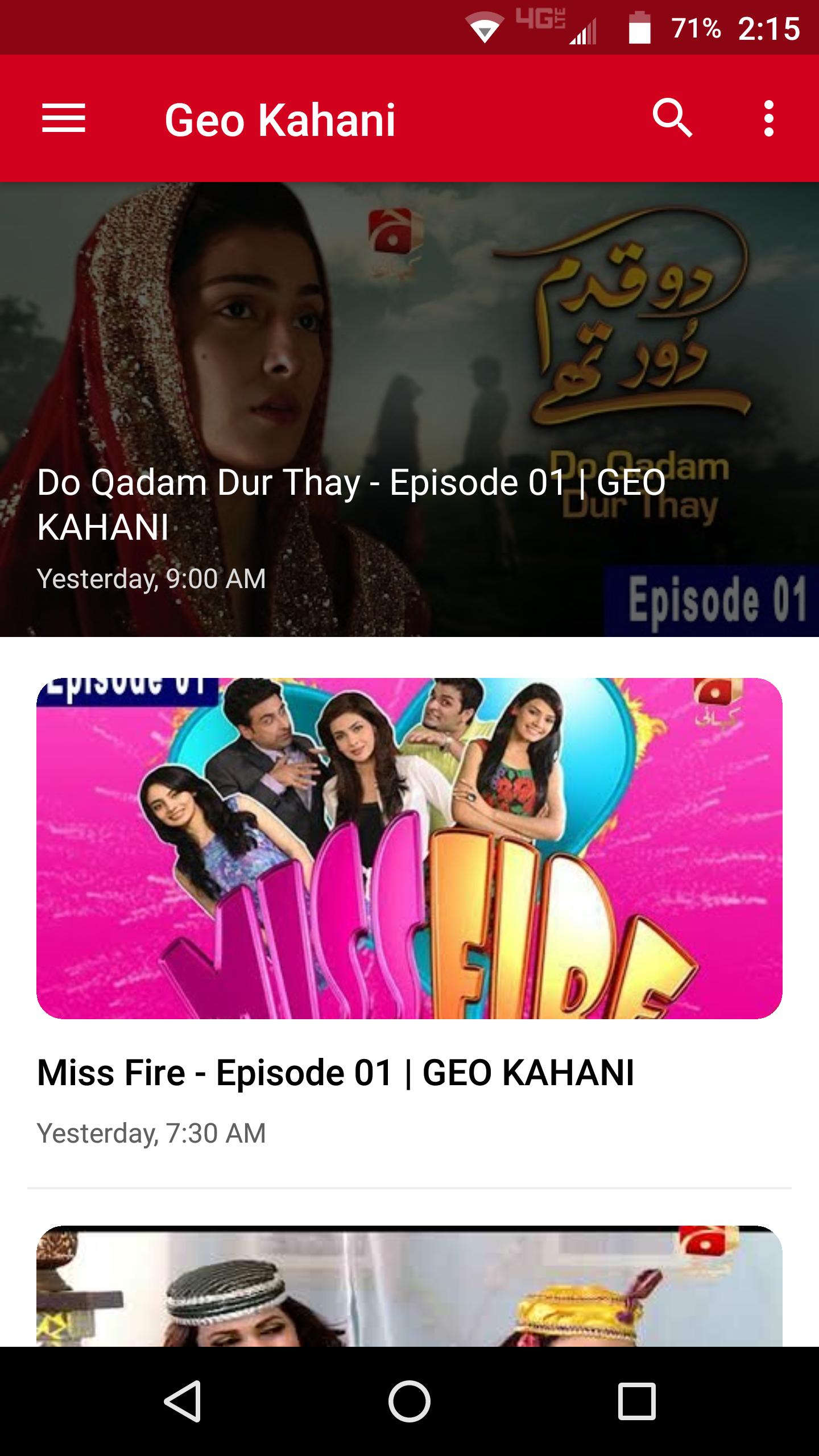
Task: Open search in Geo Kahani
Action: click(672, 118)
